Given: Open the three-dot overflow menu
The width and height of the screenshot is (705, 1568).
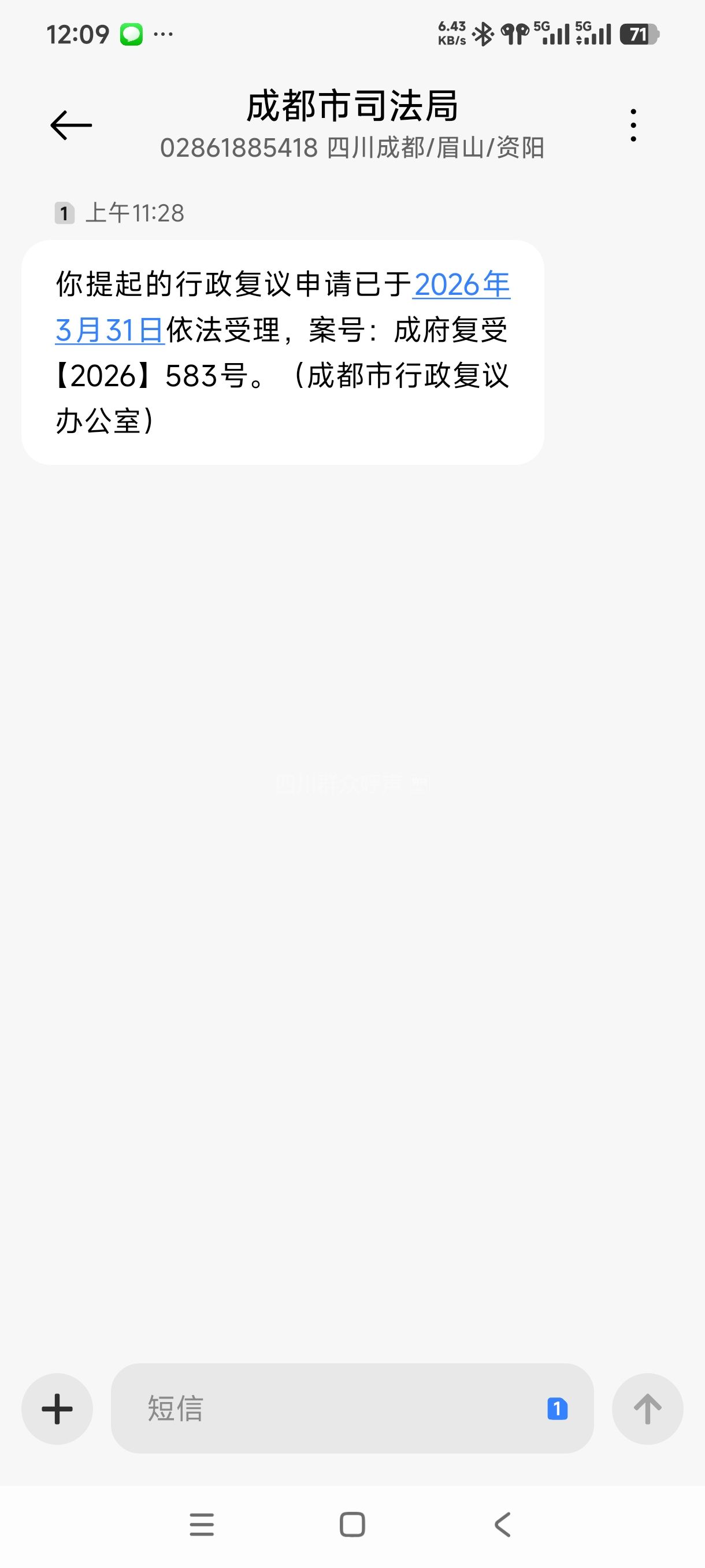Looking at the screenshot, I should click(x=633, y=125).
